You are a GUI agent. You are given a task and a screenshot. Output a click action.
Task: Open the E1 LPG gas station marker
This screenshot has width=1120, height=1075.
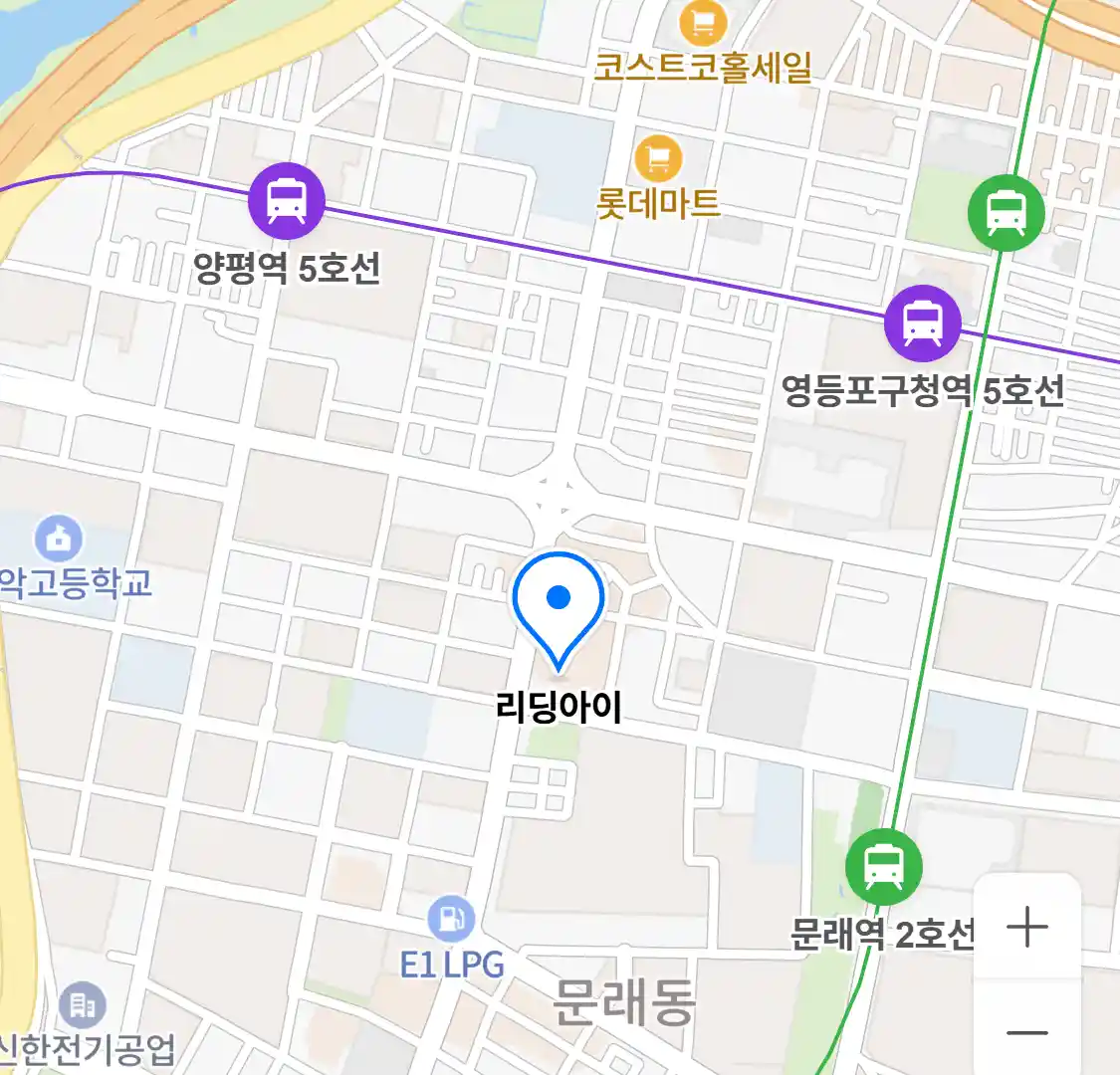[451, 918]
